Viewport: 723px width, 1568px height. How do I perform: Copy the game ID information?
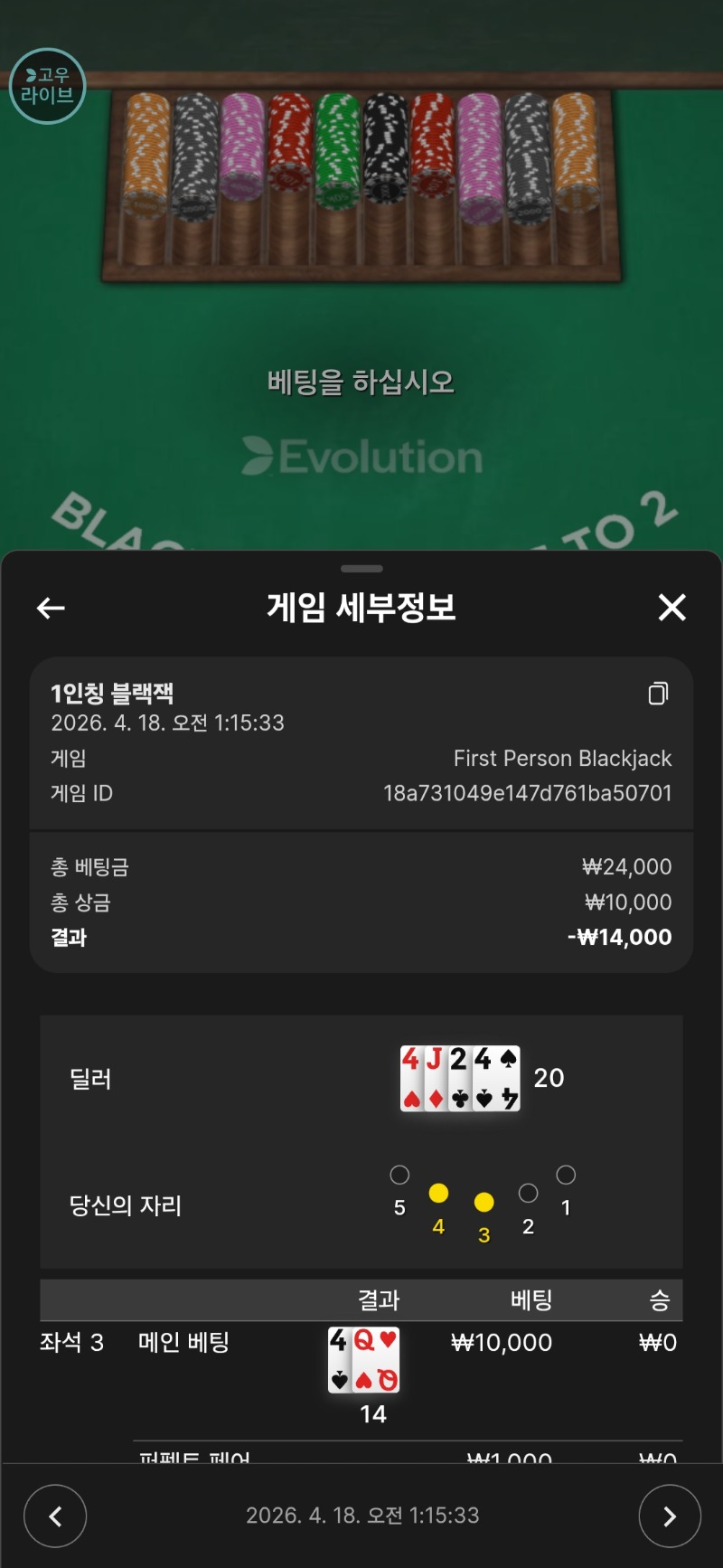(x=658, y=694)
